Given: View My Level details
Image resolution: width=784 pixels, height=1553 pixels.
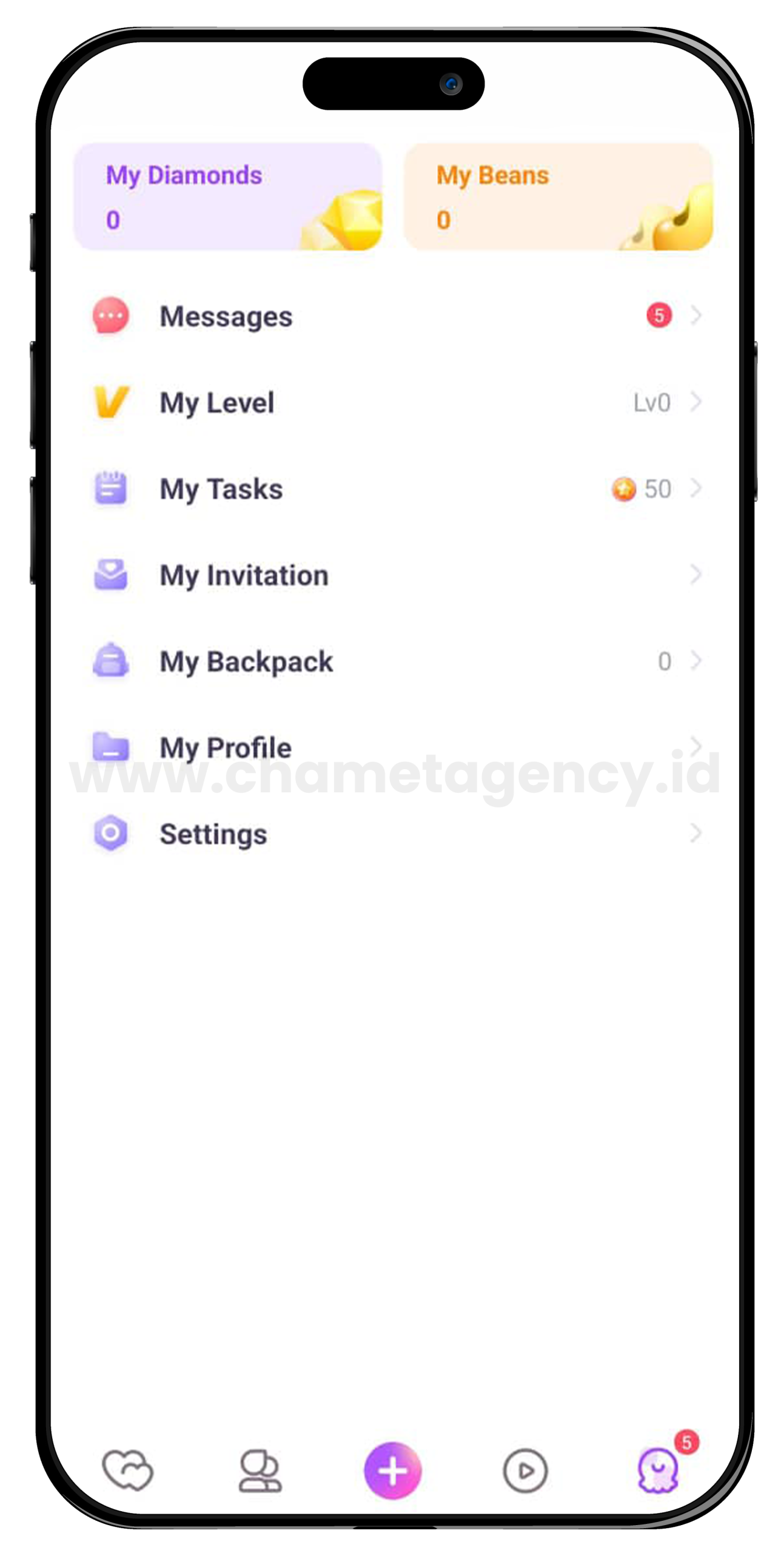Looking at the screenshot, I should click(394, 403).
